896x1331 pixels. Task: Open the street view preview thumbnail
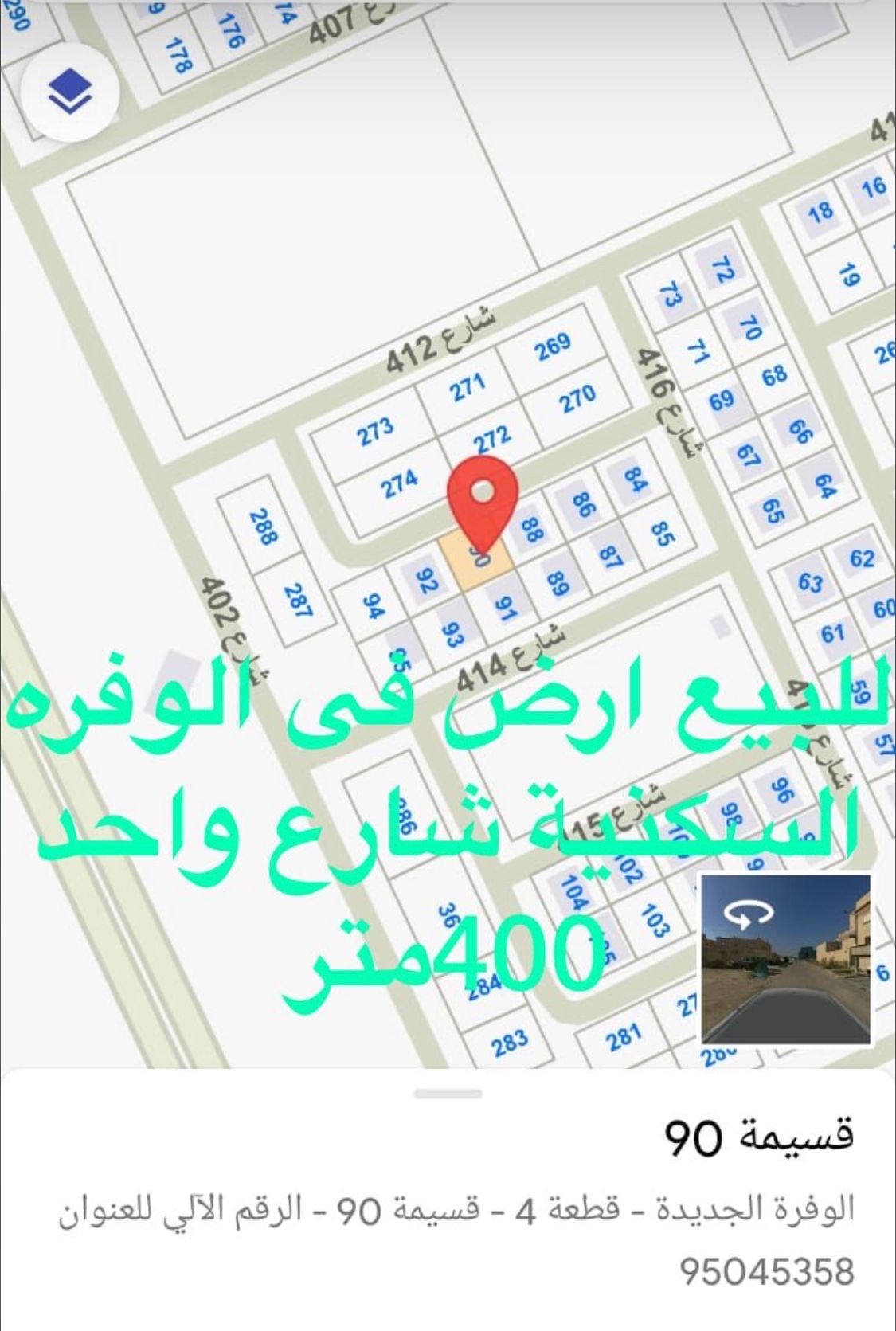pos(785,959)
